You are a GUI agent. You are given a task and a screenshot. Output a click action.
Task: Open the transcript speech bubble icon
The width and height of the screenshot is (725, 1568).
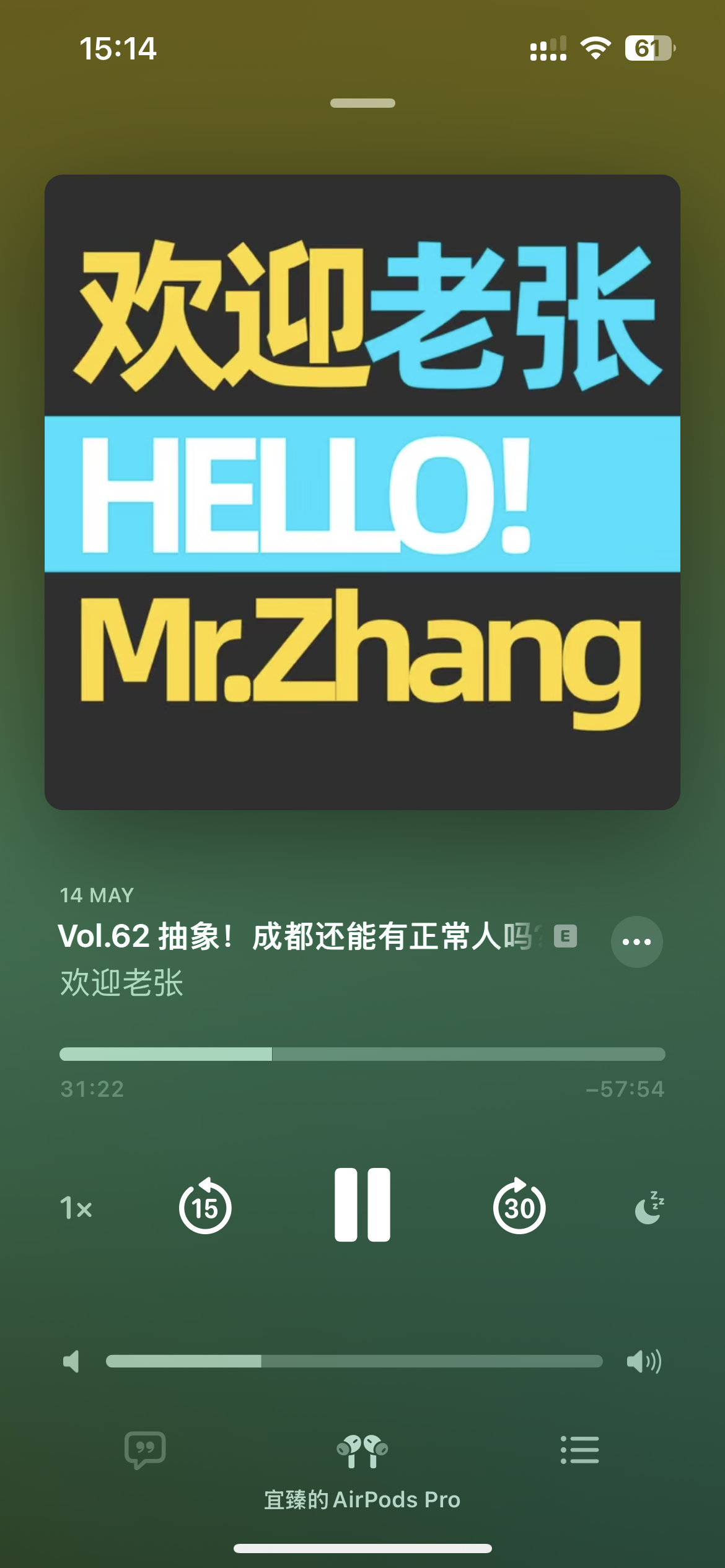[145, 1450]
